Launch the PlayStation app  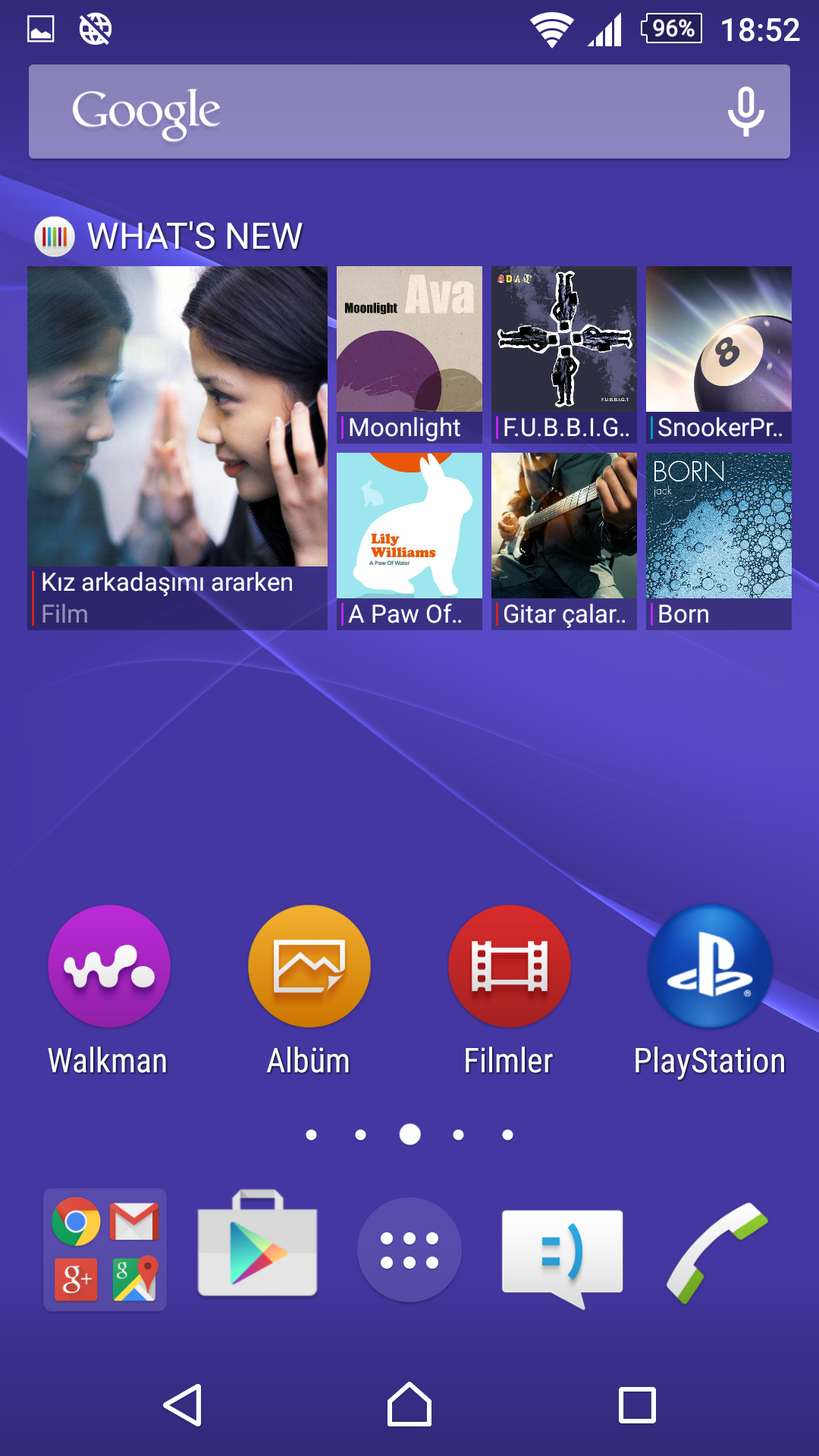click(x=710, y=967)
